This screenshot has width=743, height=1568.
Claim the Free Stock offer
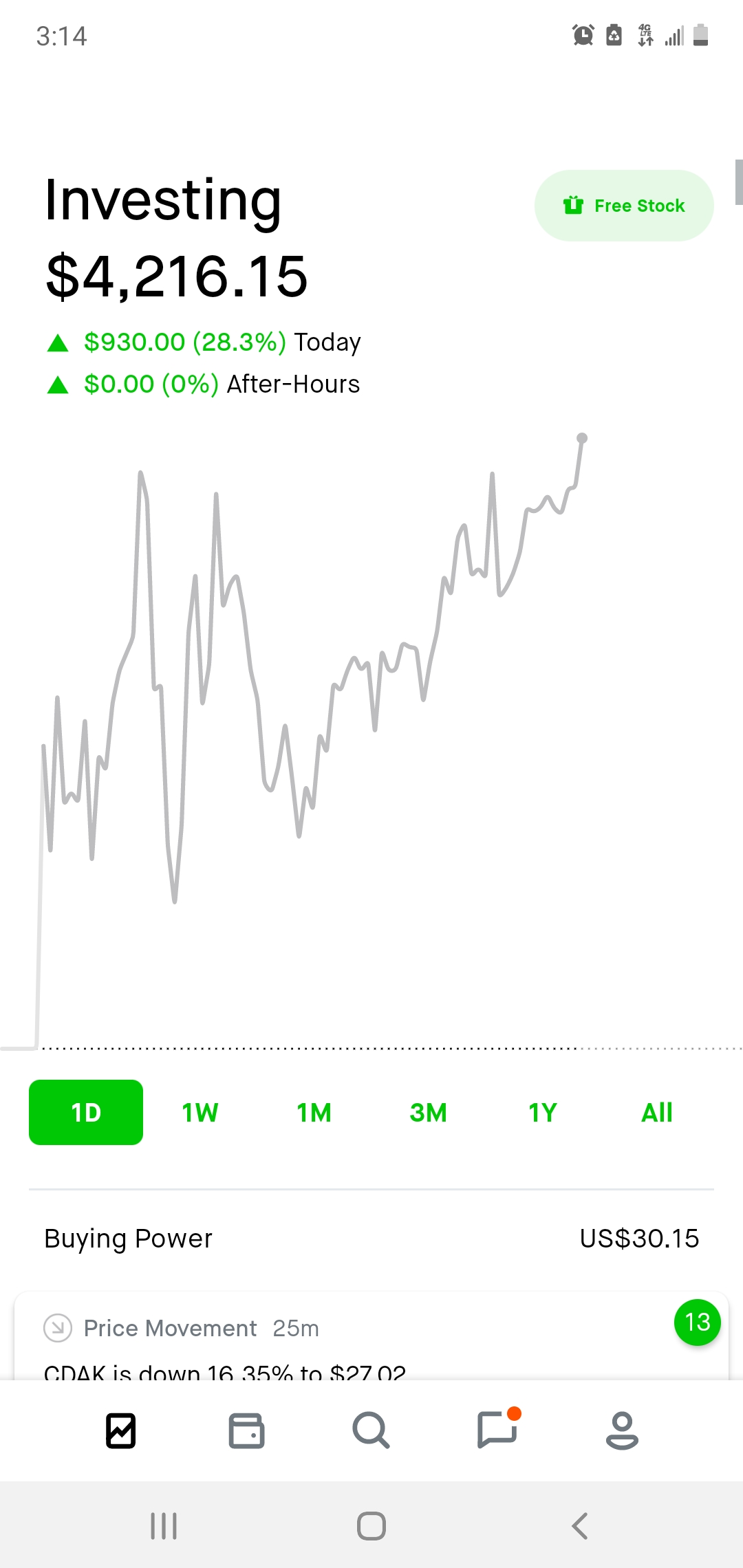click(624, 206)
